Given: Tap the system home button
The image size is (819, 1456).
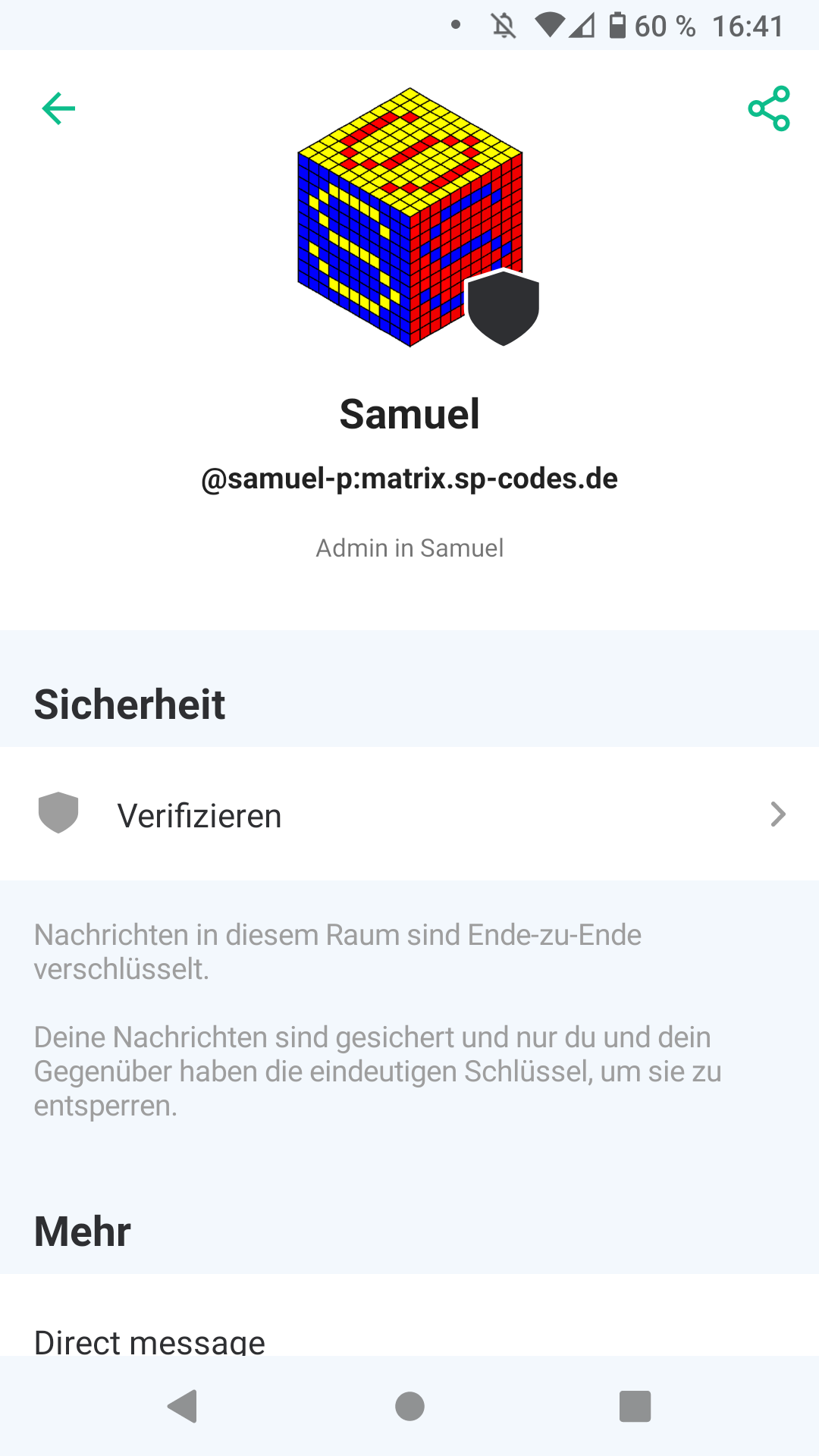Looking at the screenshot, I should 409,1406.
